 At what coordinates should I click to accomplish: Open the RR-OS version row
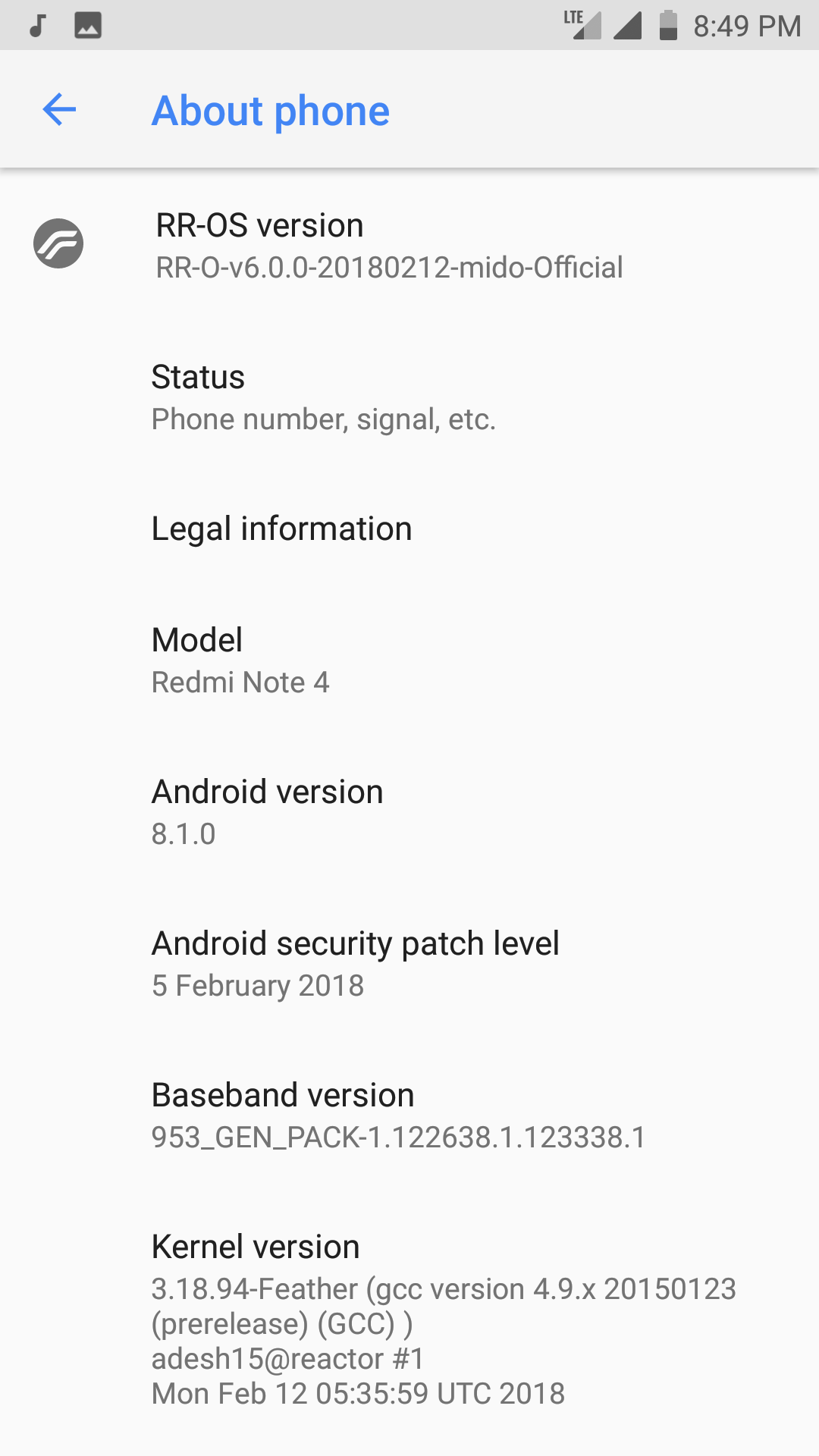[409, 245]
